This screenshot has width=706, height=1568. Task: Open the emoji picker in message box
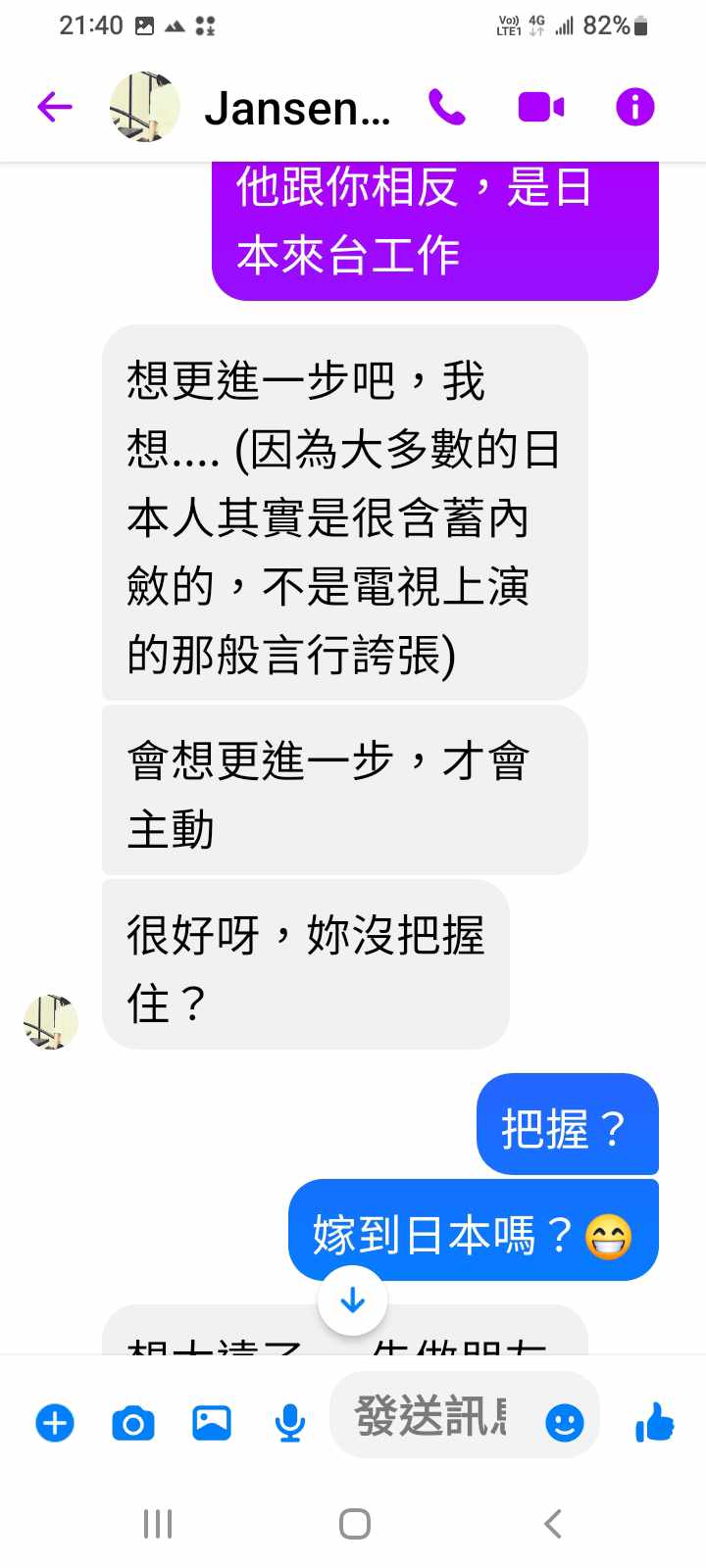pyautogui.click(x=565, y=1422)
